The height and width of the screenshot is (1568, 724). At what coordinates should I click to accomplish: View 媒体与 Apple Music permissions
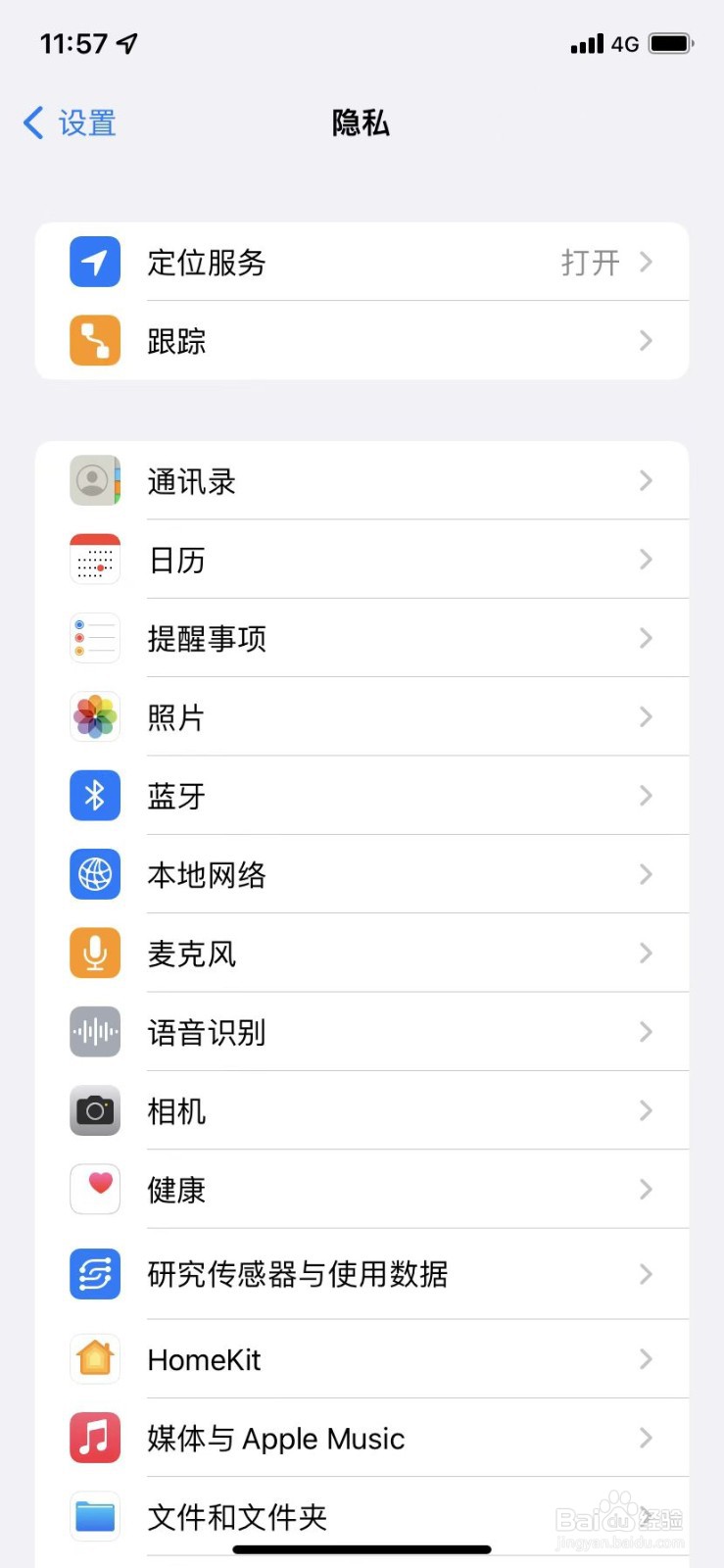coord(362,1439)
